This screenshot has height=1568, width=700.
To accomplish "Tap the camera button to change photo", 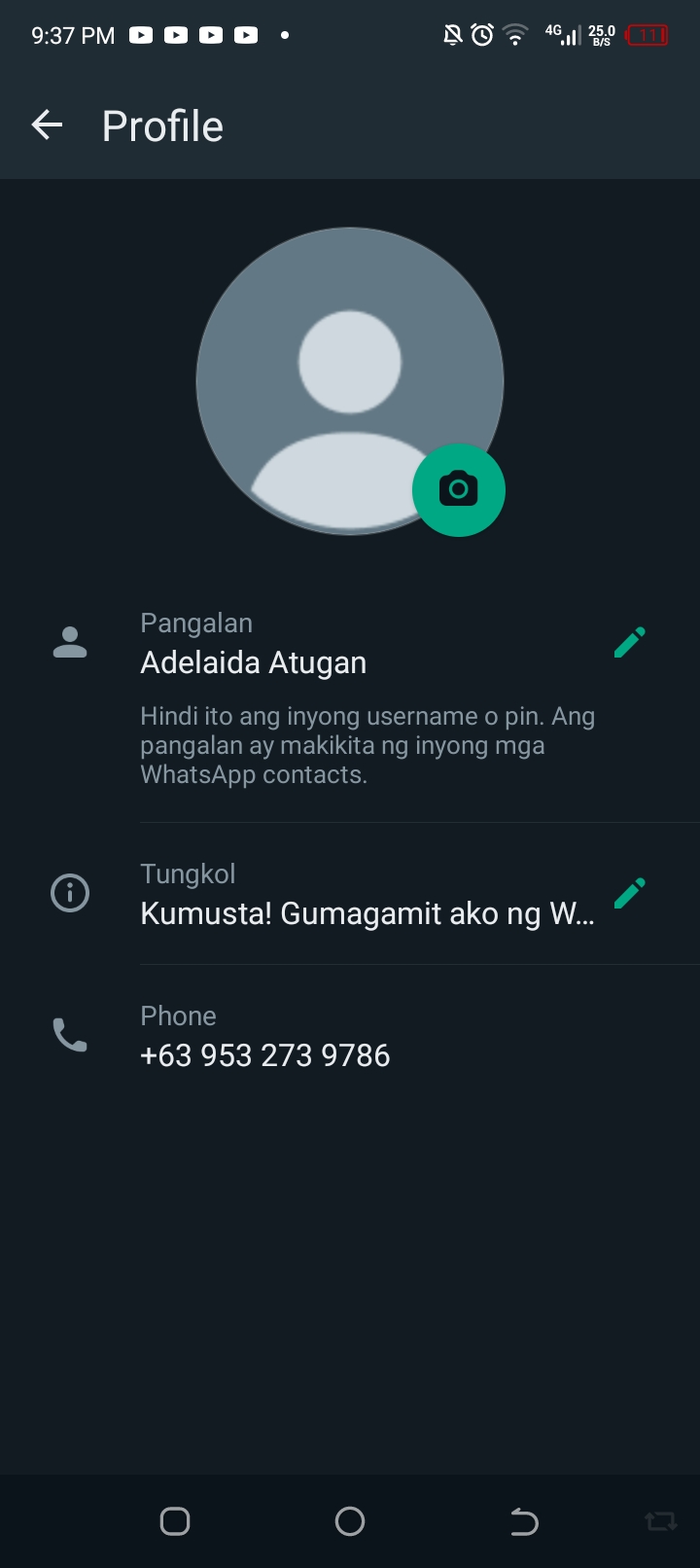I will (458, 489).
